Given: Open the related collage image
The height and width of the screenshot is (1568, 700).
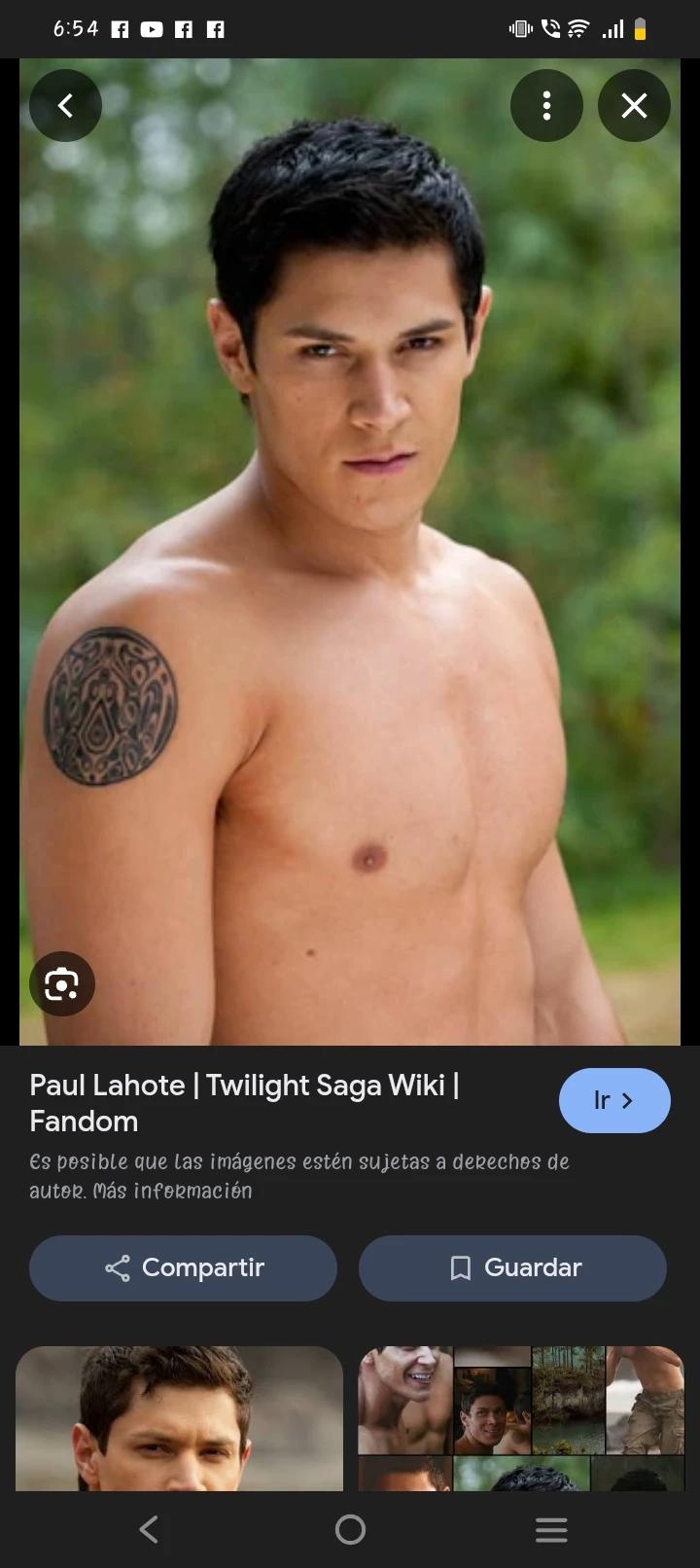Looking at the screenshot, I should pyautogui.click(x=521, y=1418).
